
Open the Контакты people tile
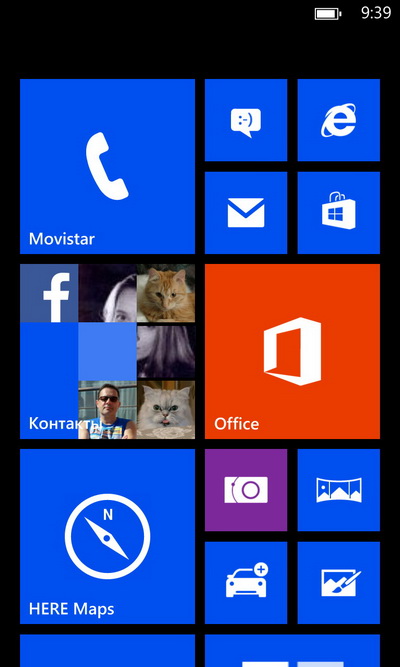[x=107, y=351]
